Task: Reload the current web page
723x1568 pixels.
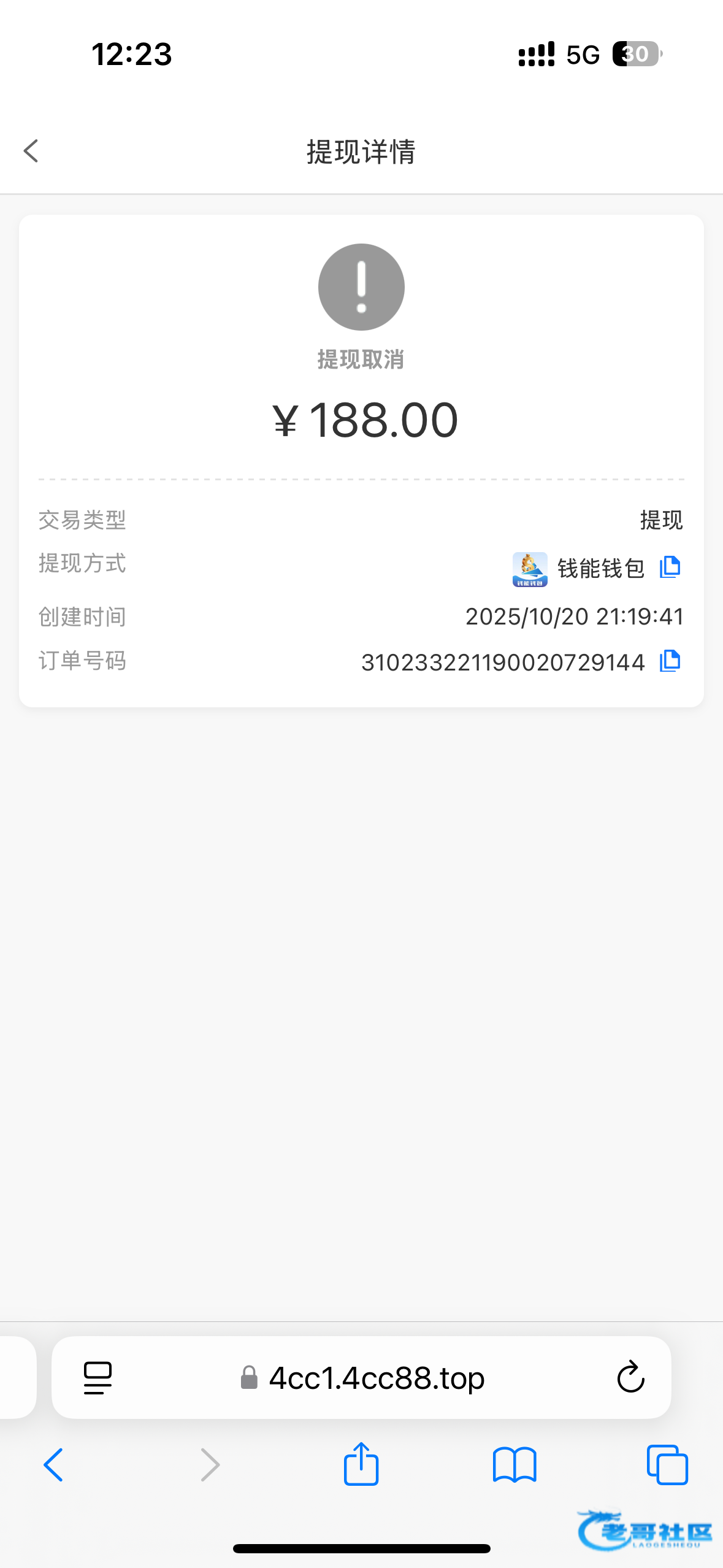Action: click(630, 1378)
